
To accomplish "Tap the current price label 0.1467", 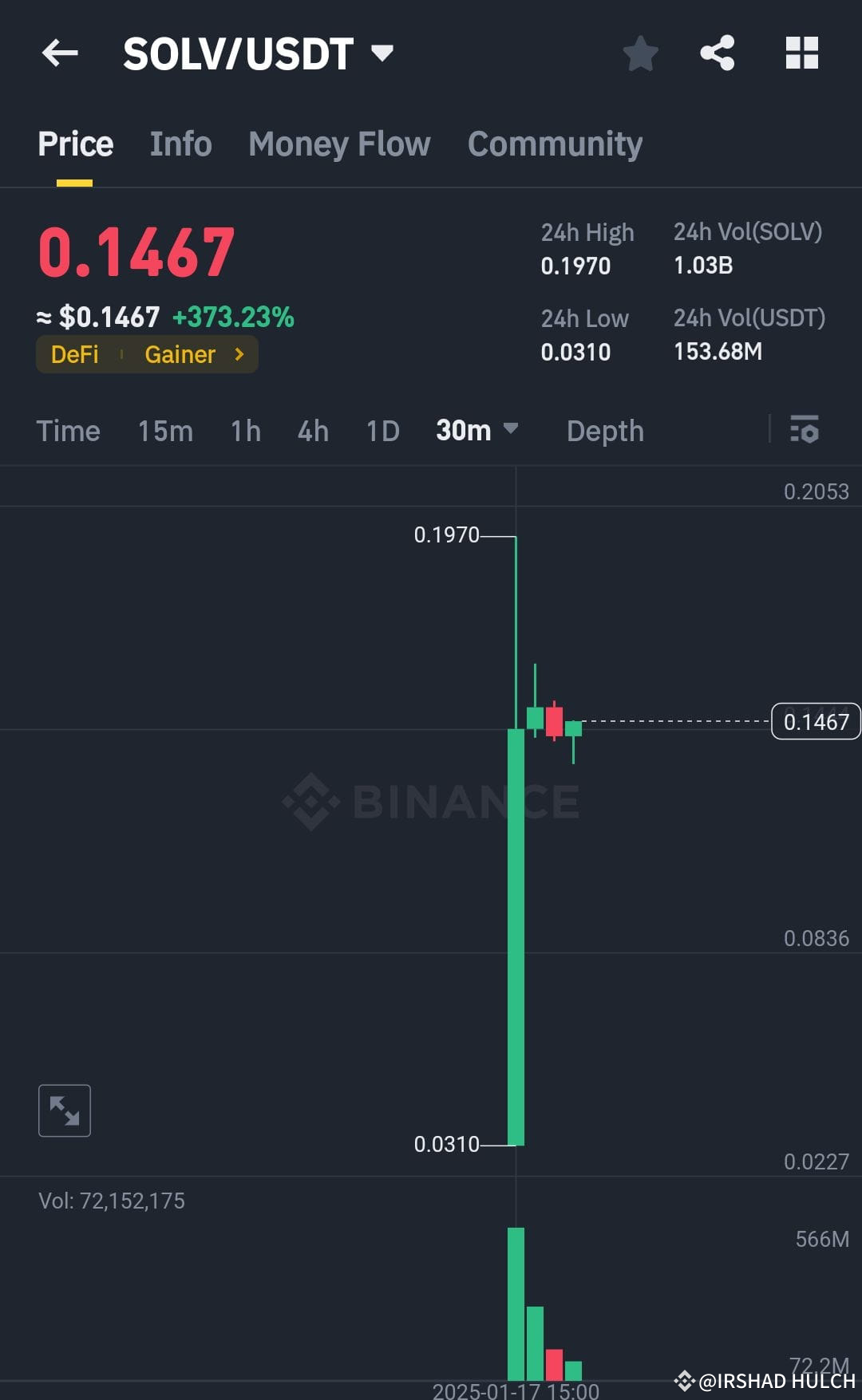I will (815, 721).
